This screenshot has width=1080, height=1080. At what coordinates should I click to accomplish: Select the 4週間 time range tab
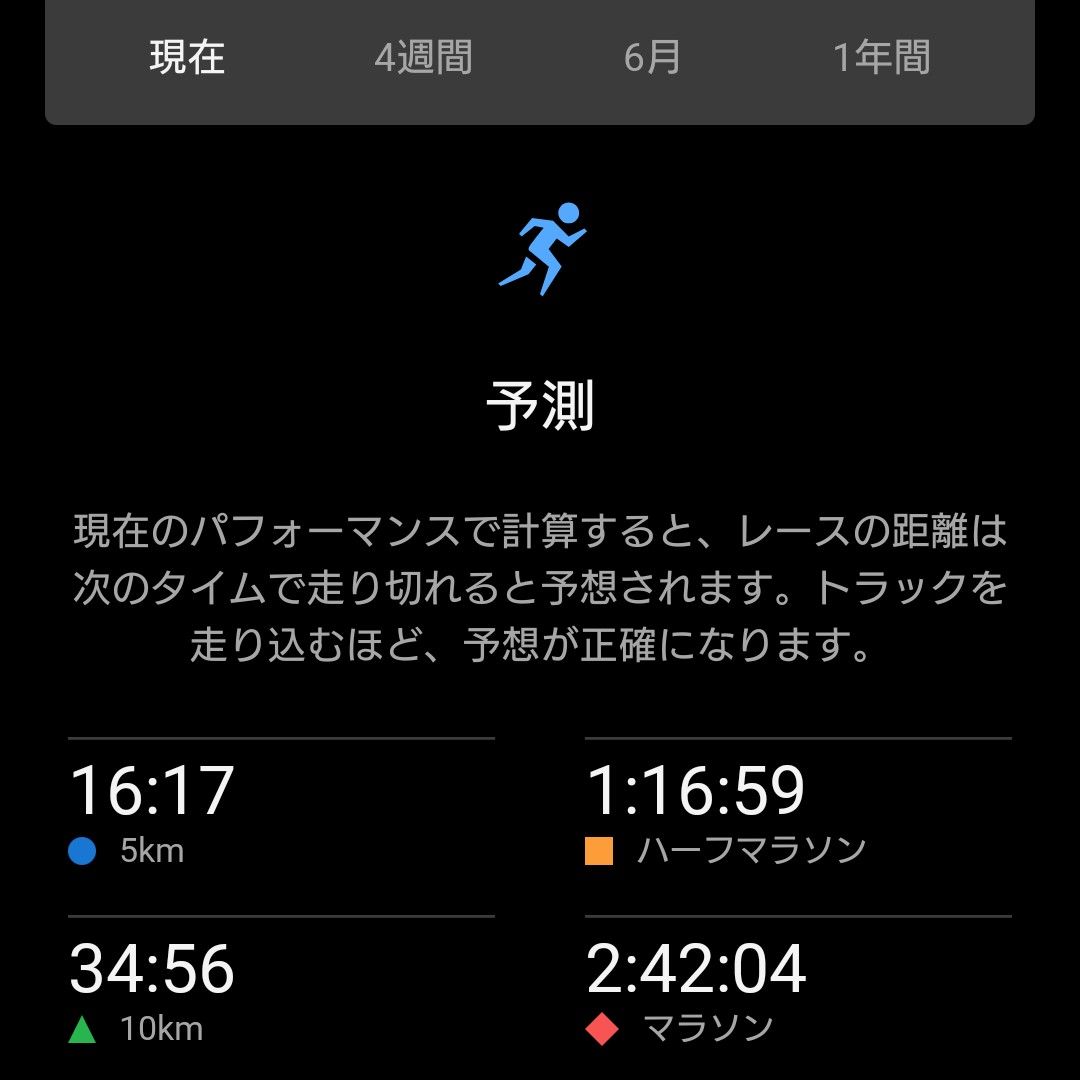(x=423, y=57)
